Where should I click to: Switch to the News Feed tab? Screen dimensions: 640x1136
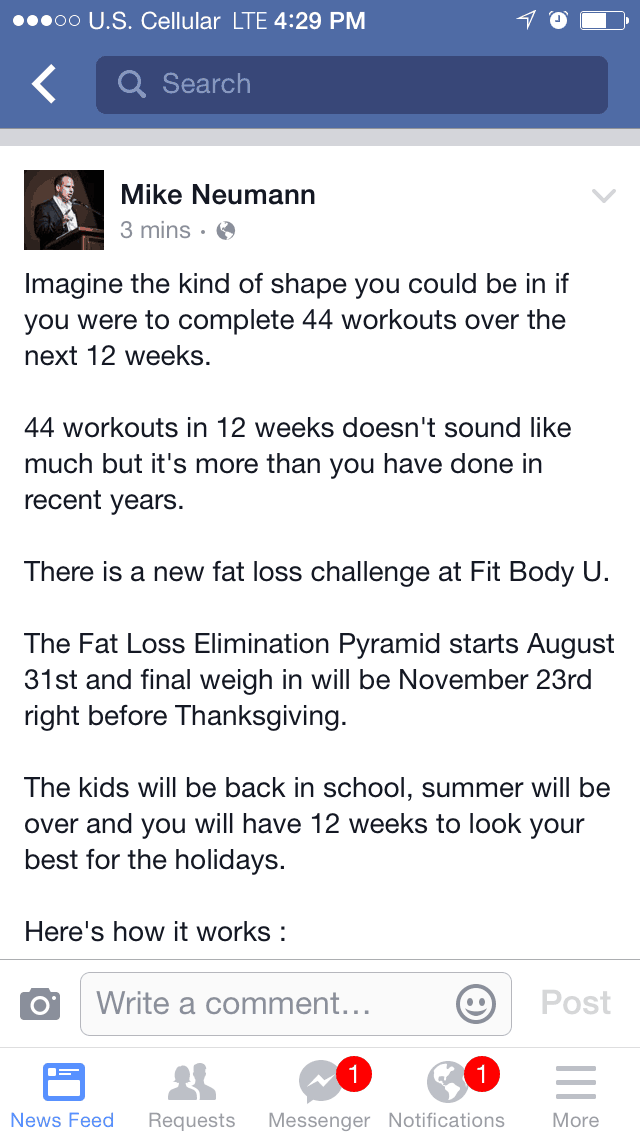(62, 1094)
